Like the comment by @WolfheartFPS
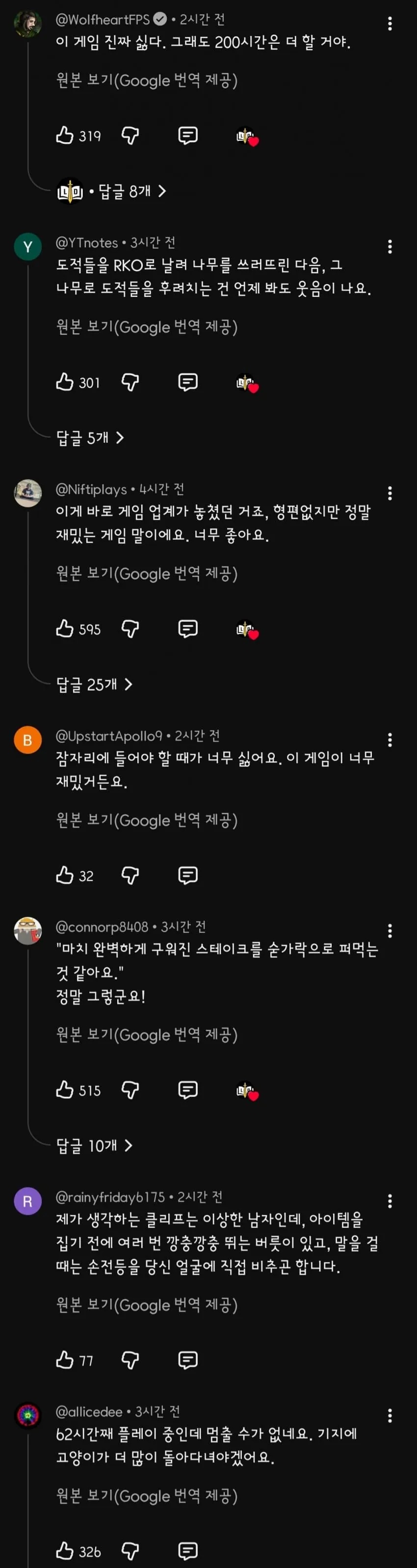Image resolution: width=417 pixels, height=1568 pixels. click(x=65, y=135)
